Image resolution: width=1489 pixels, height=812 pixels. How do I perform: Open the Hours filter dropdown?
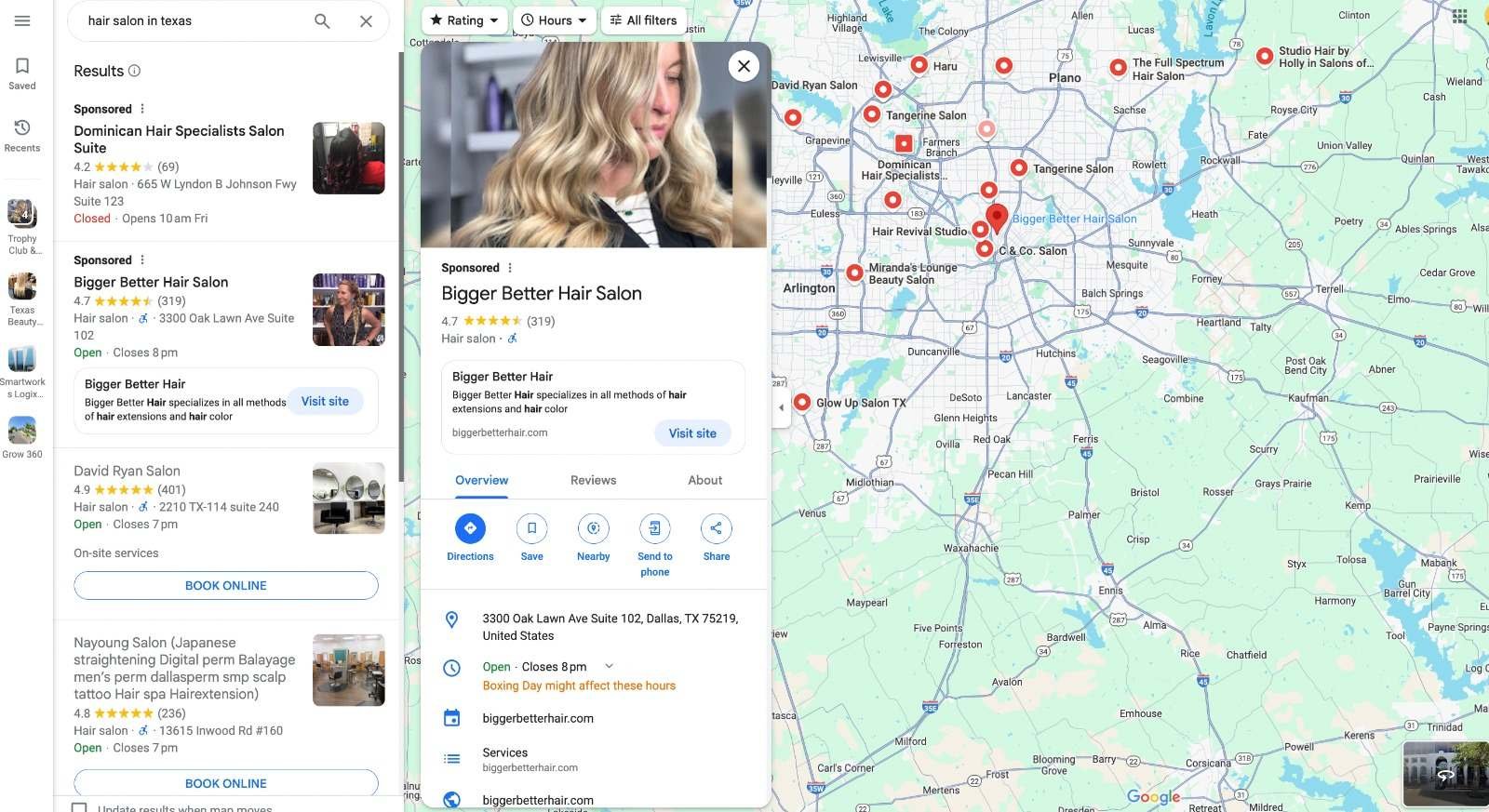pyautogui.click(x=554, y=20)
